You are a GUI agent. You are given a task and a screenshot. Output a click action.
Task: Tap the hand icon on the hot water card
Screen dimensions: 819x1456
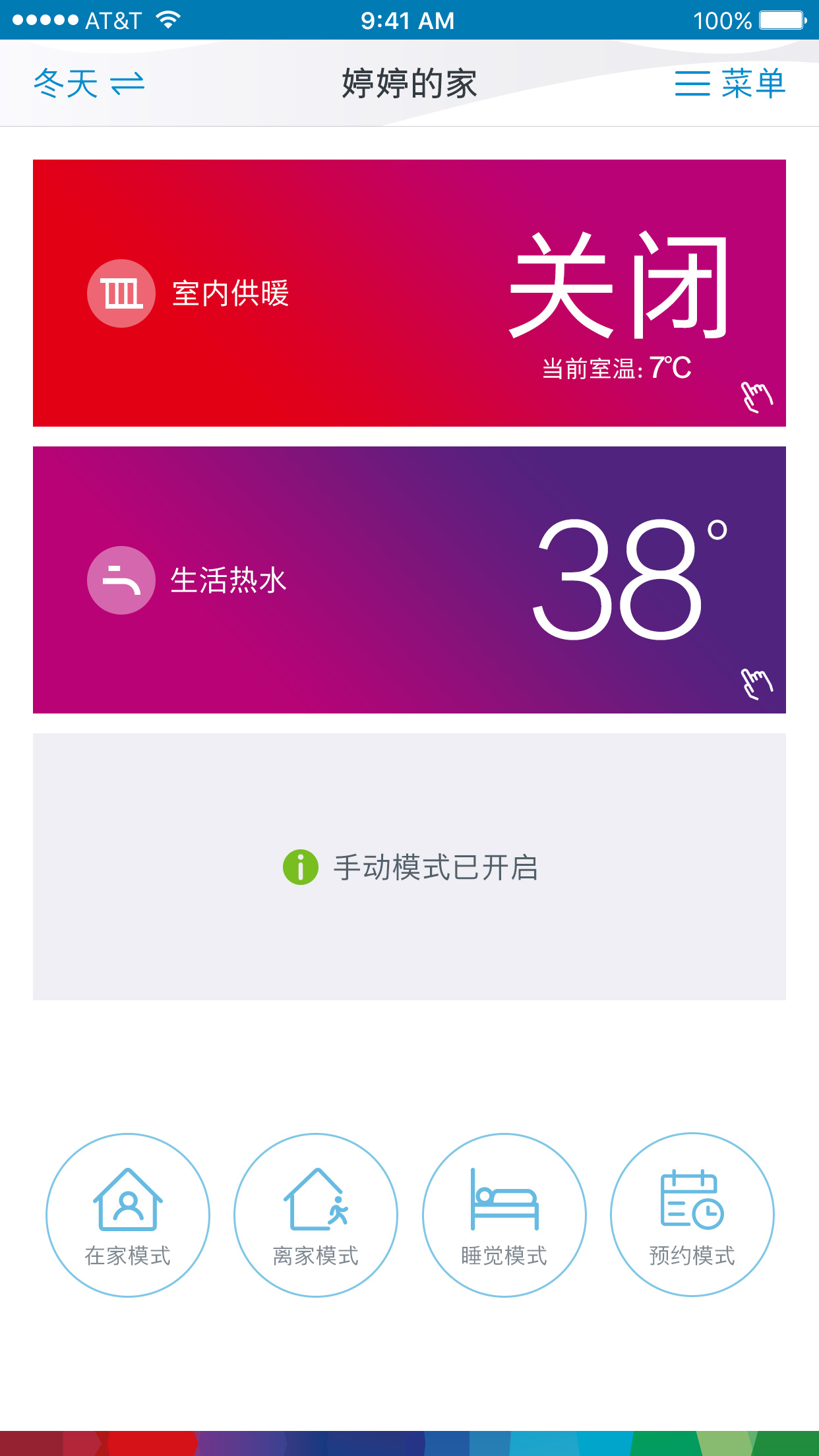(x=756, y=684)
